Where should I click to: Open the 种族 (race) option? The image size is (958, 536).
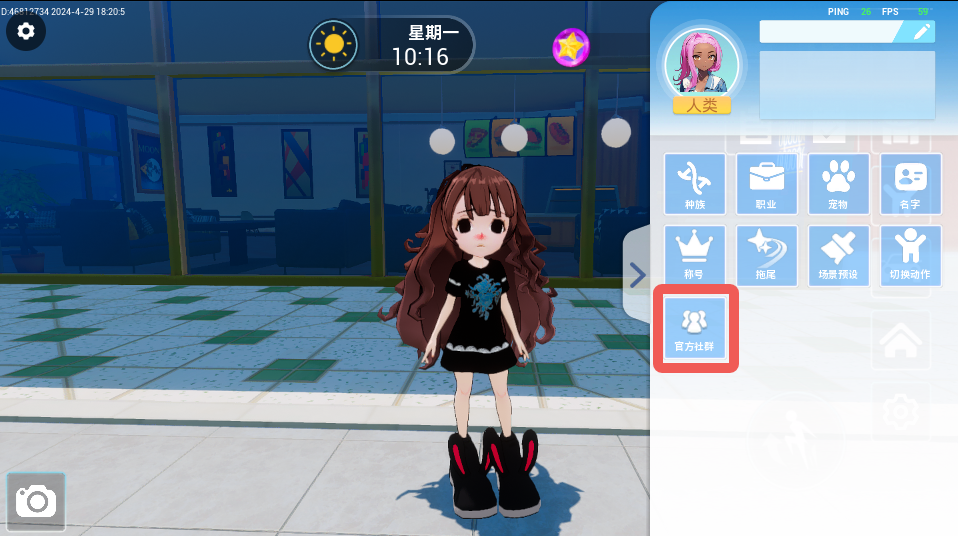coord(696,184)
